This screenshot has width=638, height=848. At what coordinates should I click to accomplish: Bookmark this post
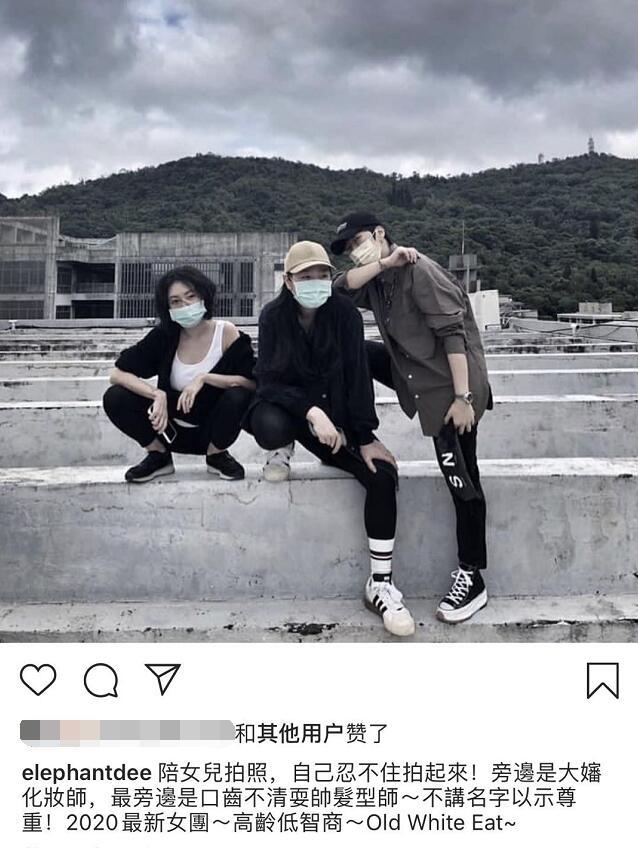click(x=602, y=680)
